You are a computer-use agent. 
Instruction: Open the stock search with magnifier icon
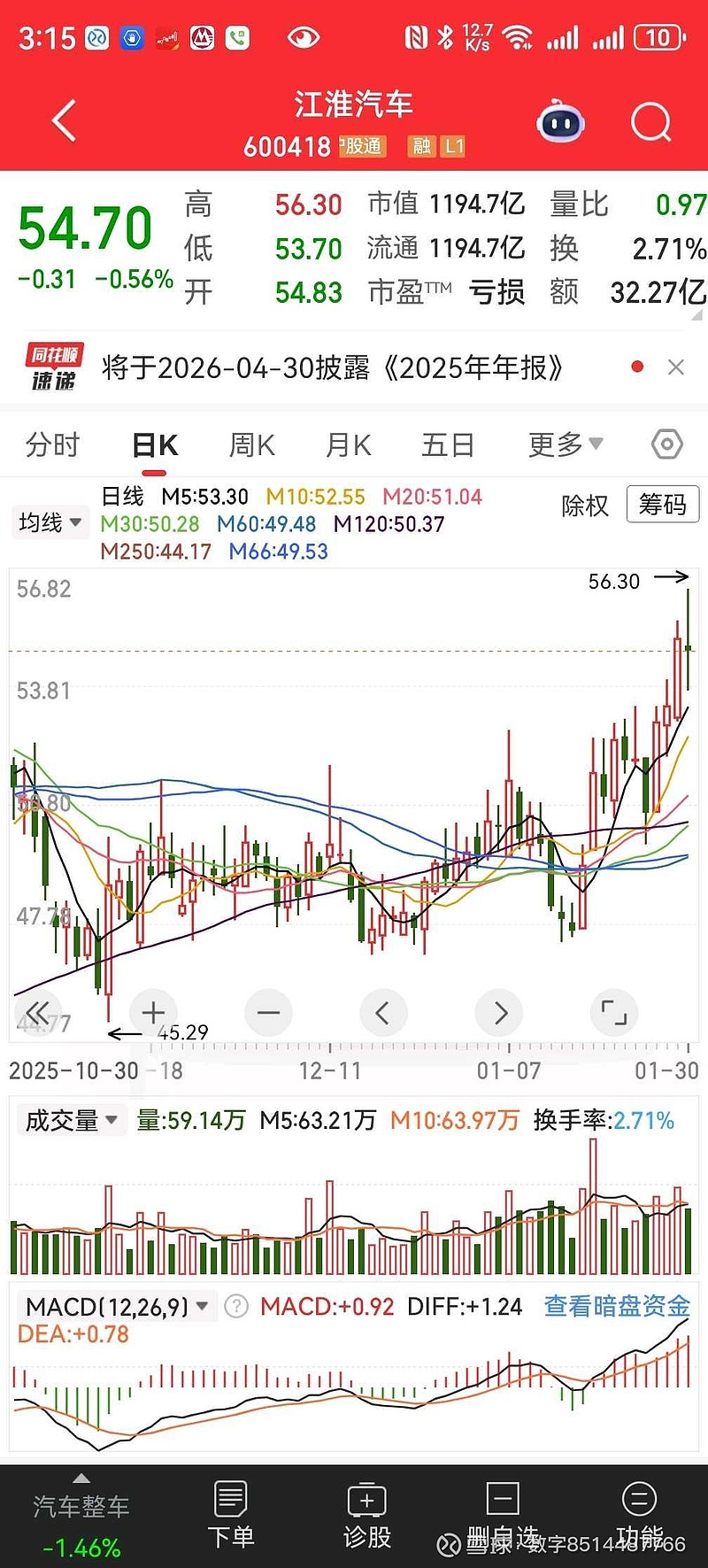point(650,122)
